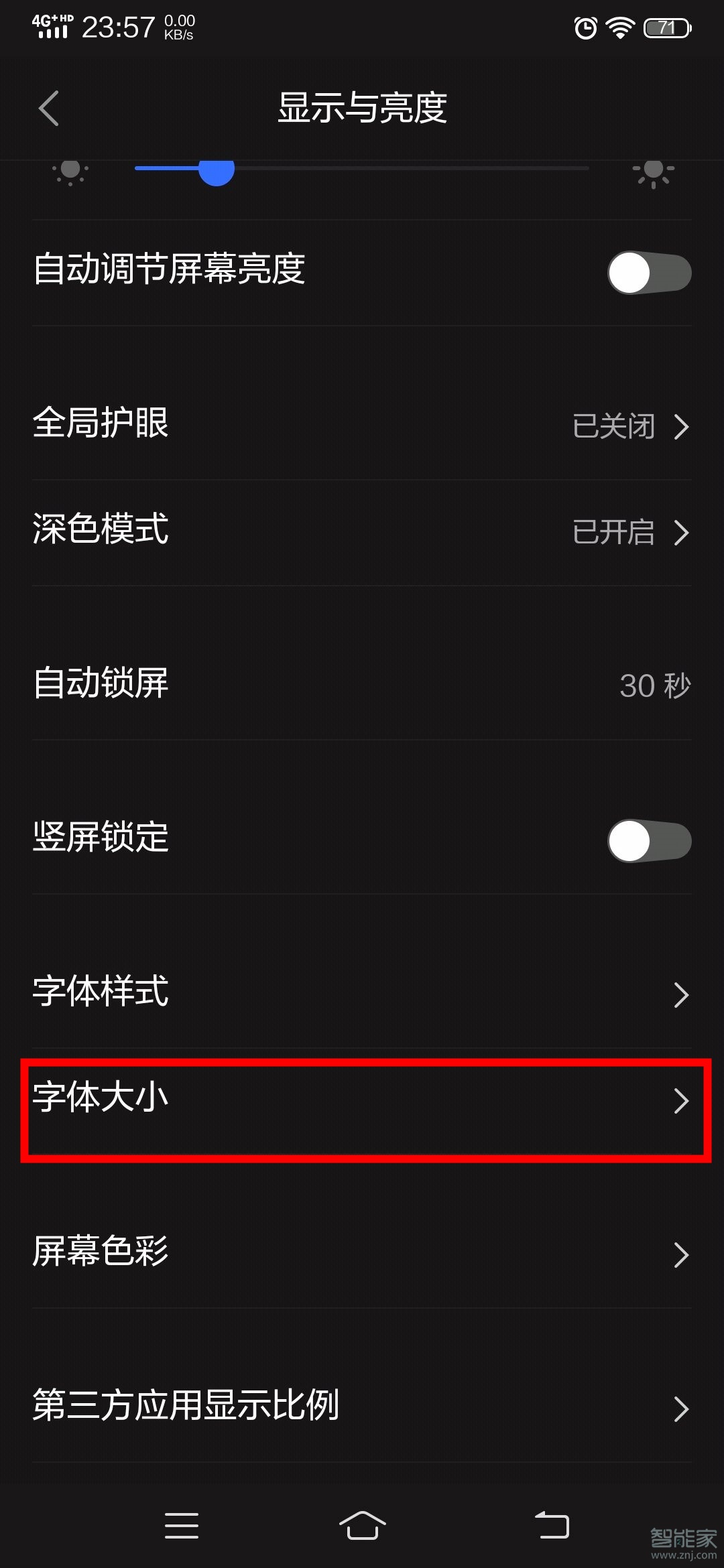This screenshot has height=1568, width=724.
Task: Expand the 全局护眼 option with its chevron
Action: click(682, 426)
